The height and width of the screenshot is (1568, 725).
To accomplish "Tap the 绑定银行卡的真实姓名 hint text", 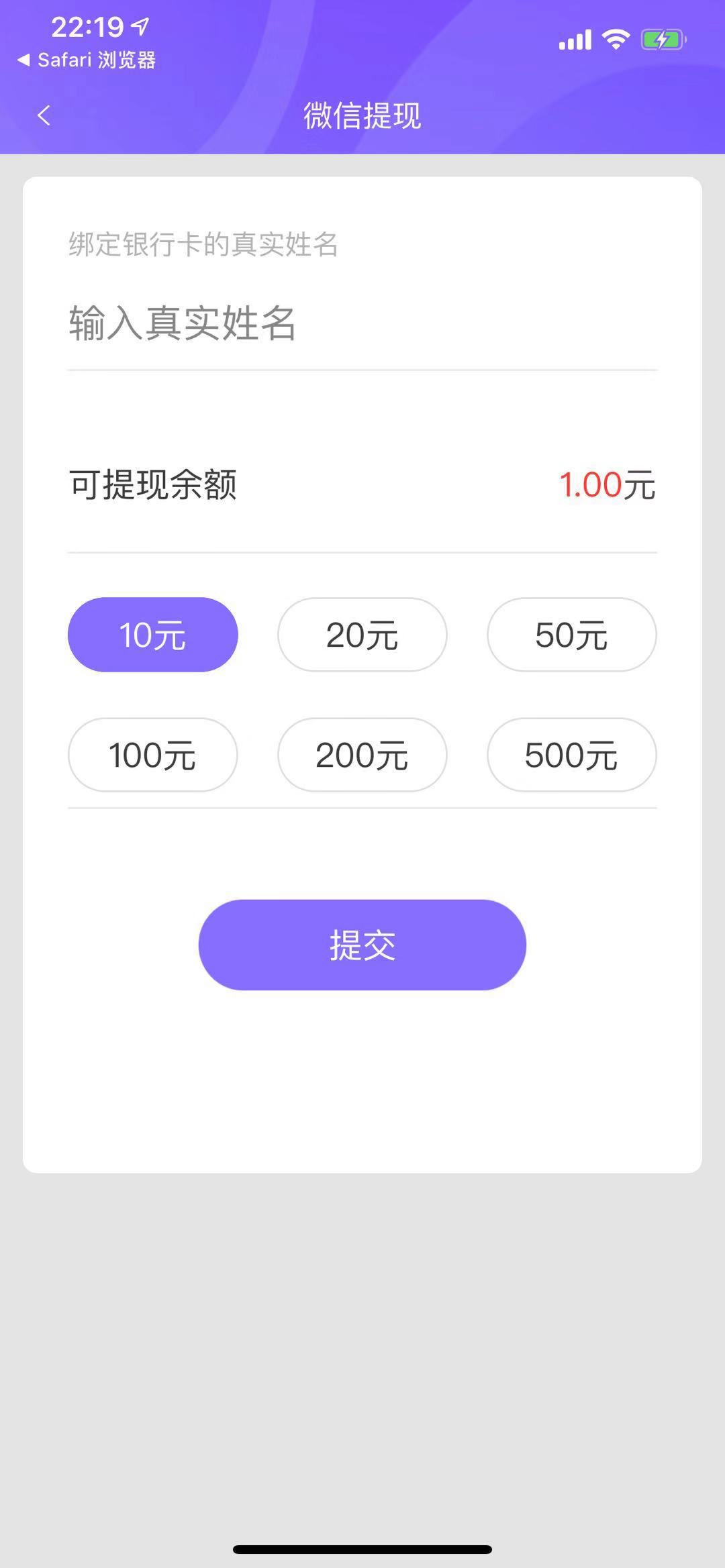I will 203,245.
